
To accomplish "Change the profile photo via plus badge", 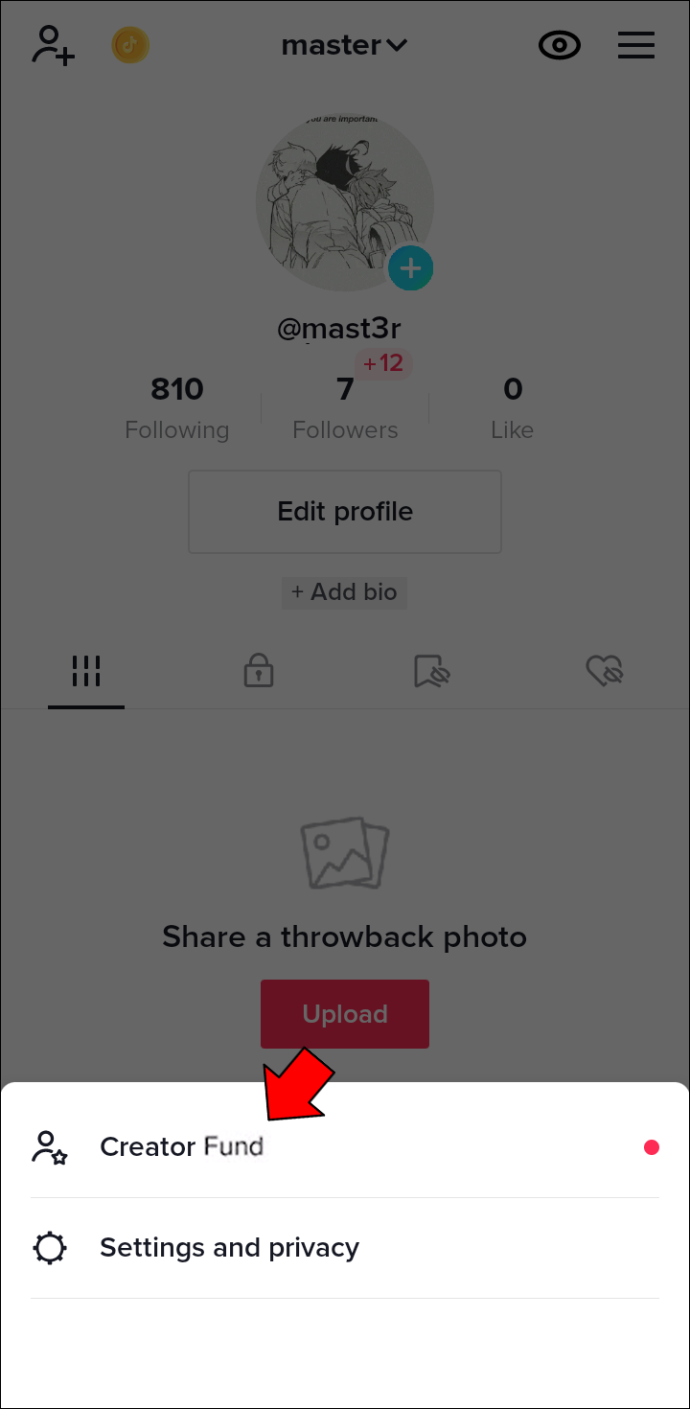I will coord(411,268).
